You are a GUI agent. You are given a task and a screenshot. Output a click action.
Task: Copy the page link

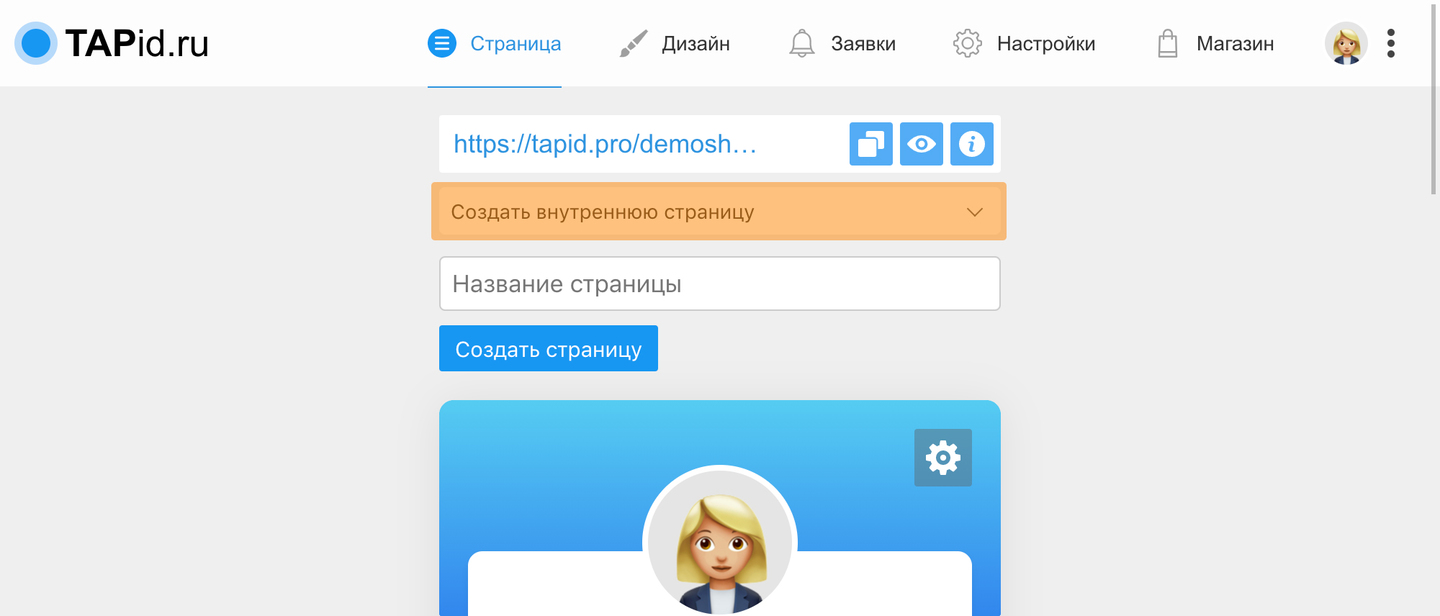(871, 144)
